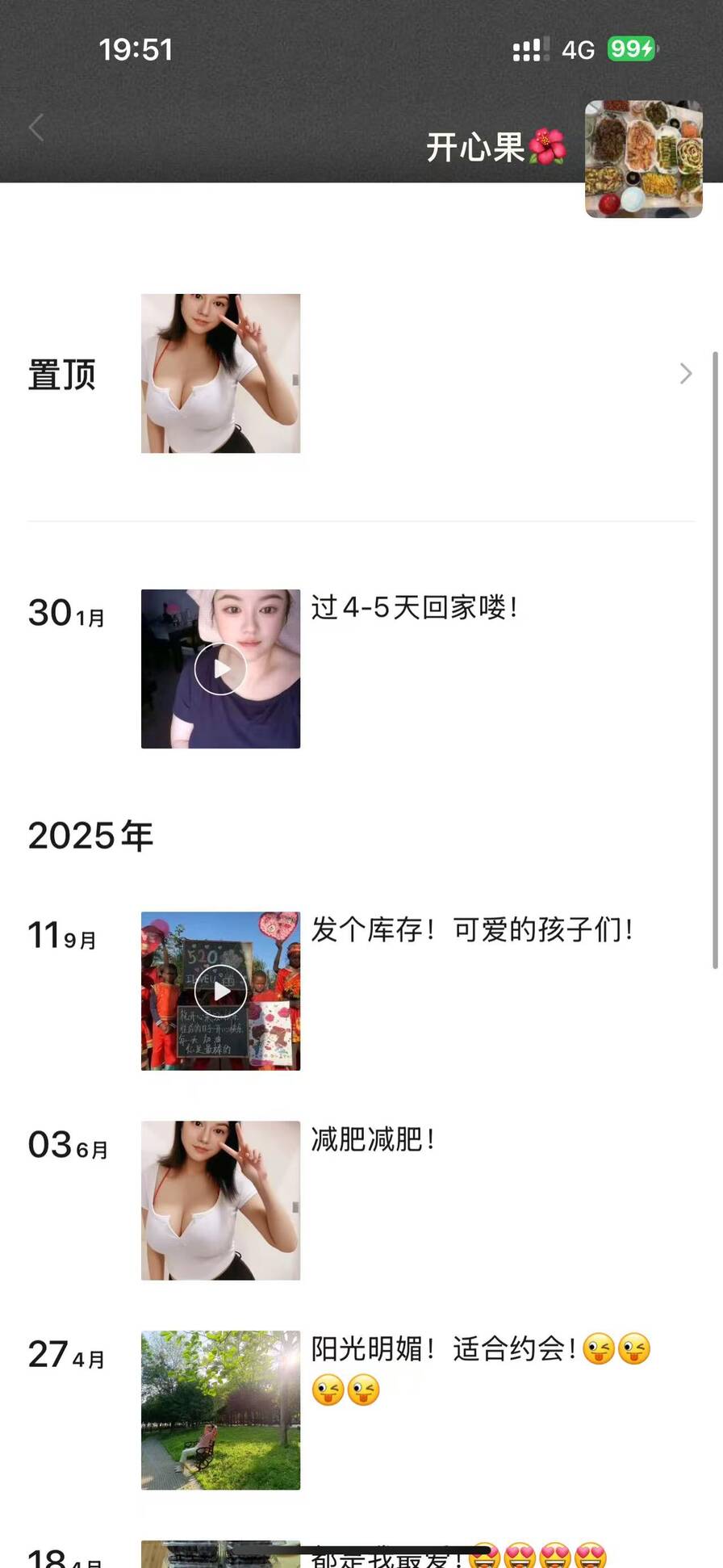The height and width of the screenshot is (1568, 723).
Task: Open the 减肥减肥 photo post
Action: pos(220,1200)
